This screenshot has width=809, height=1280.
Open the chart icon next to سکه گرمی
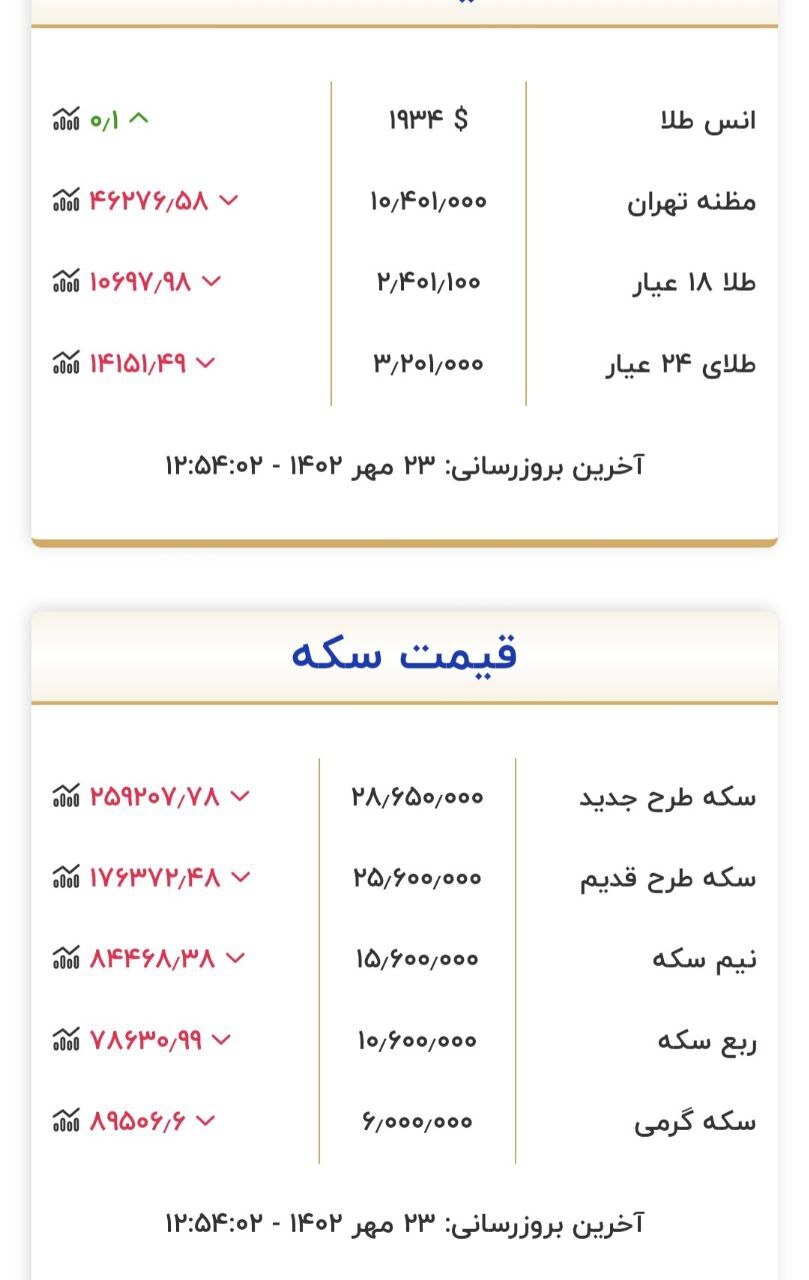(x=65, y=1120)
